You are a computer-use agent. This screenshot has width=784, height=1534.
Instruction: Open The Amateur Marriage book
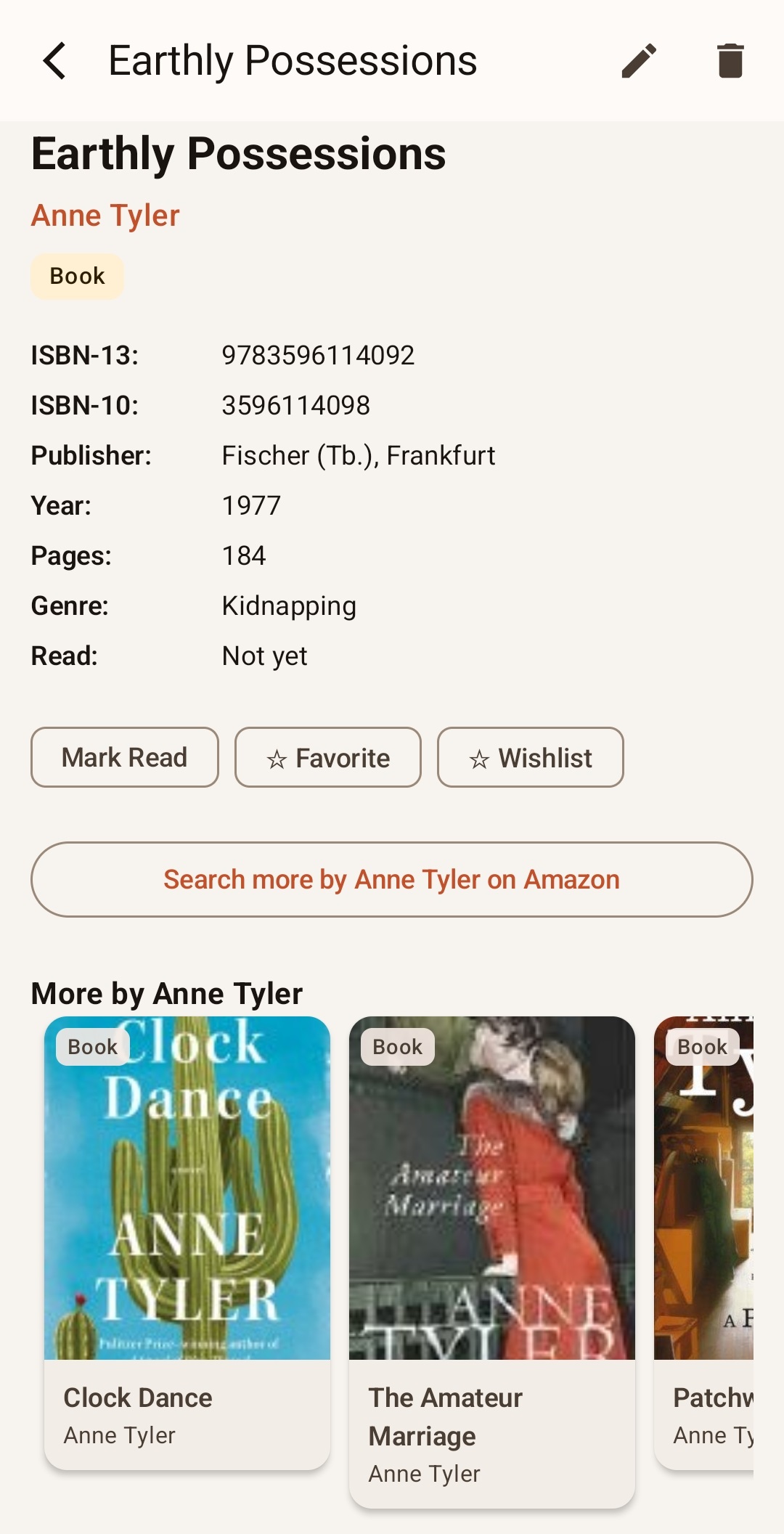491,1234
